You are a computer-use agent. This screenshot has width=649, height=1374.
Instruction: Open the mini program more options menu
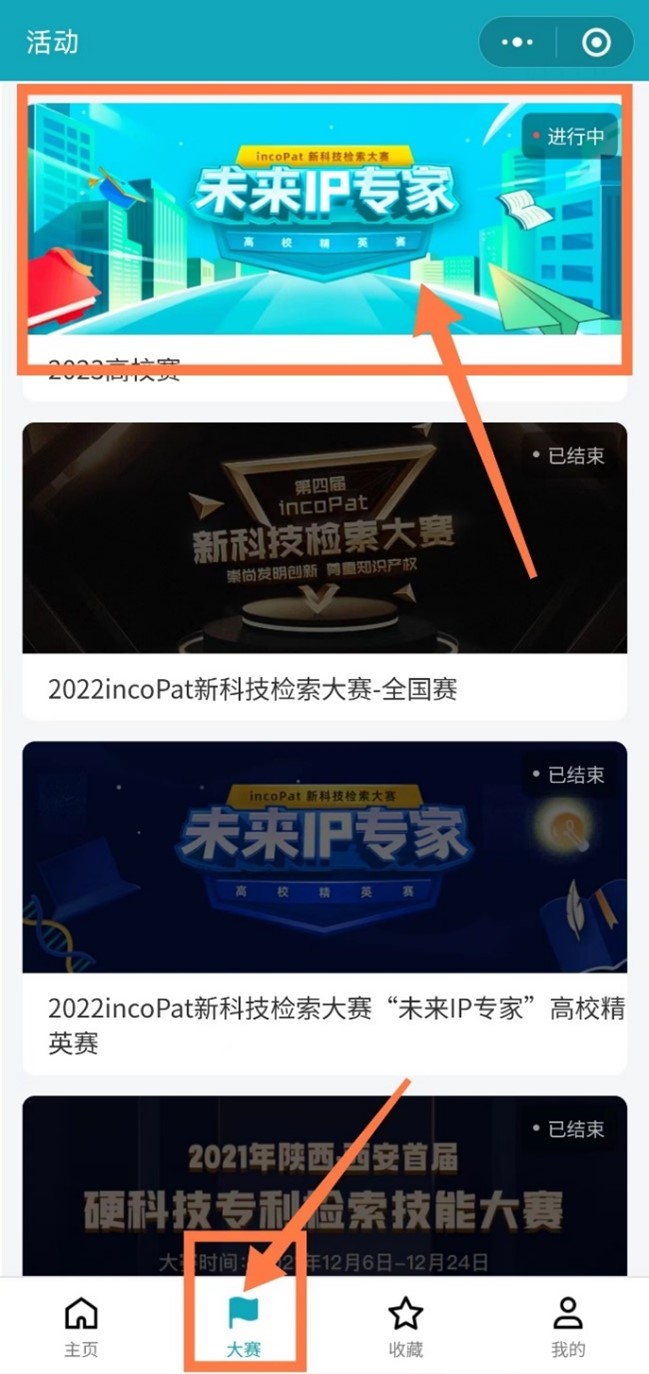[517, 42]
